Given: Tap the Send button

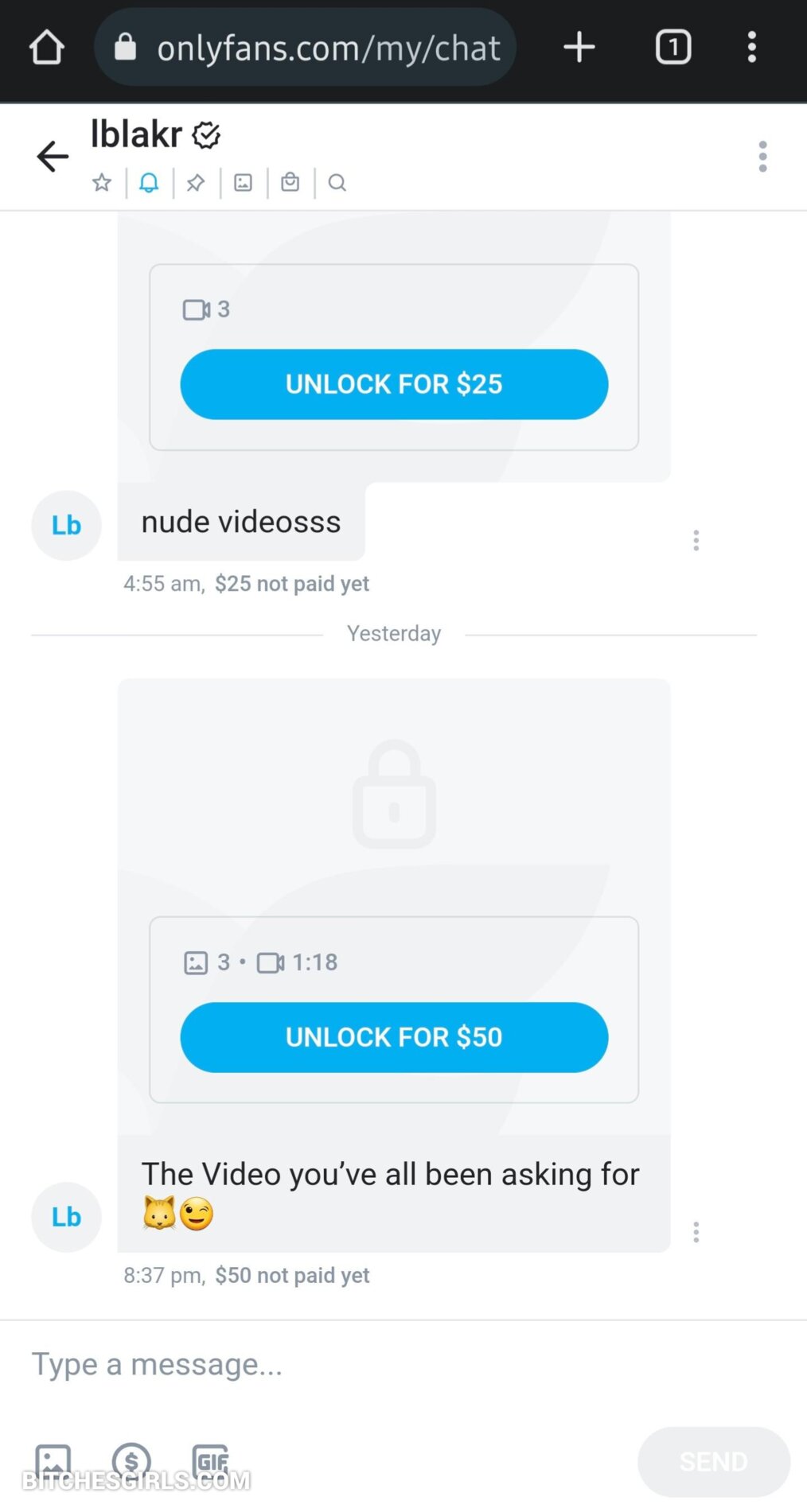Looking at the screenshot, I should 713,1462.
